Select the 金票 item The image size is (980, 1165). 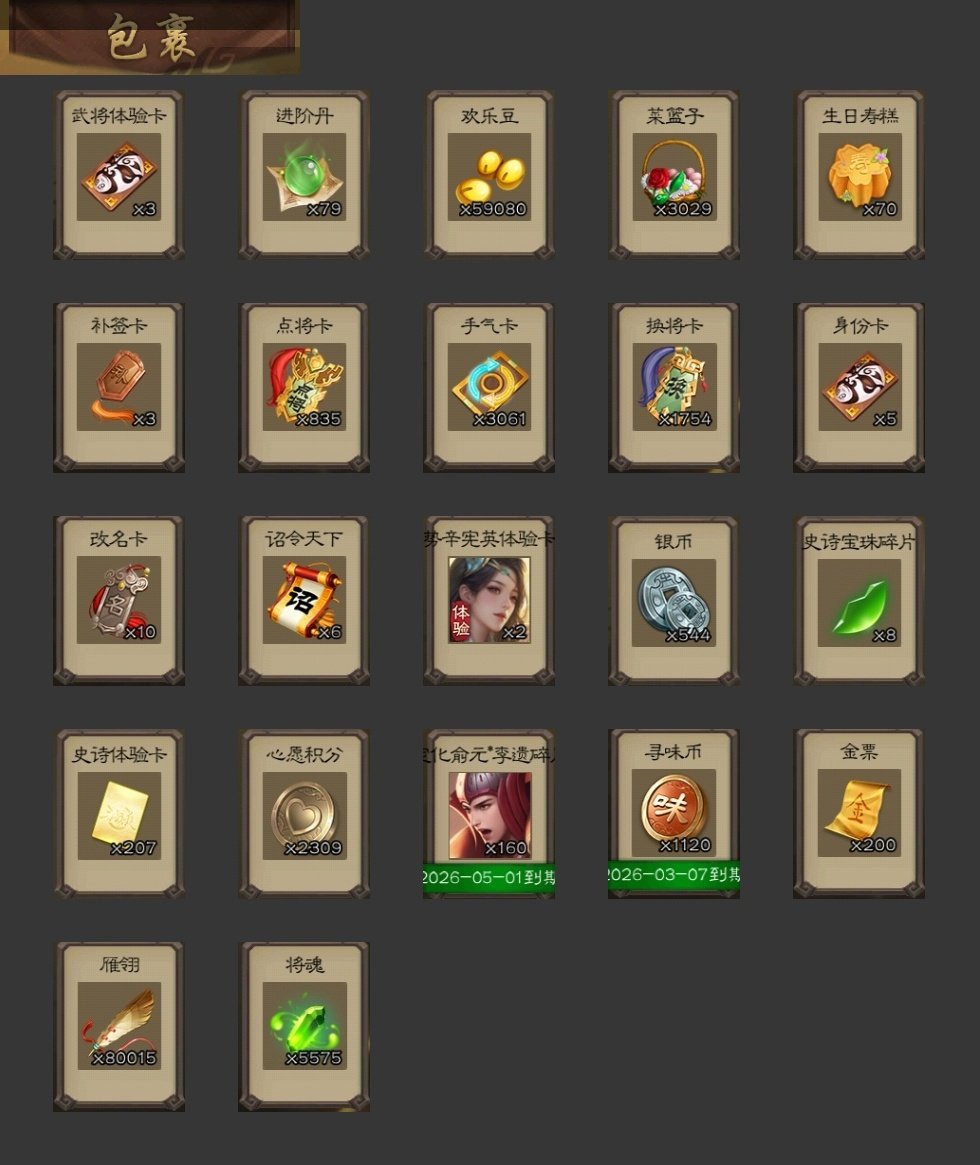(859, 815)
